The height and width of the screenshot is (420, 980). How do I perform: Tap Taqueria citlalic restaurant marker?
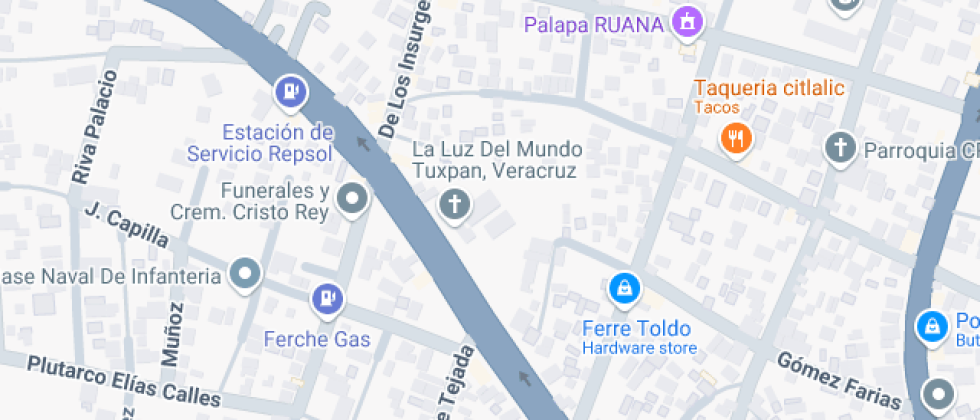click(737, 138)
